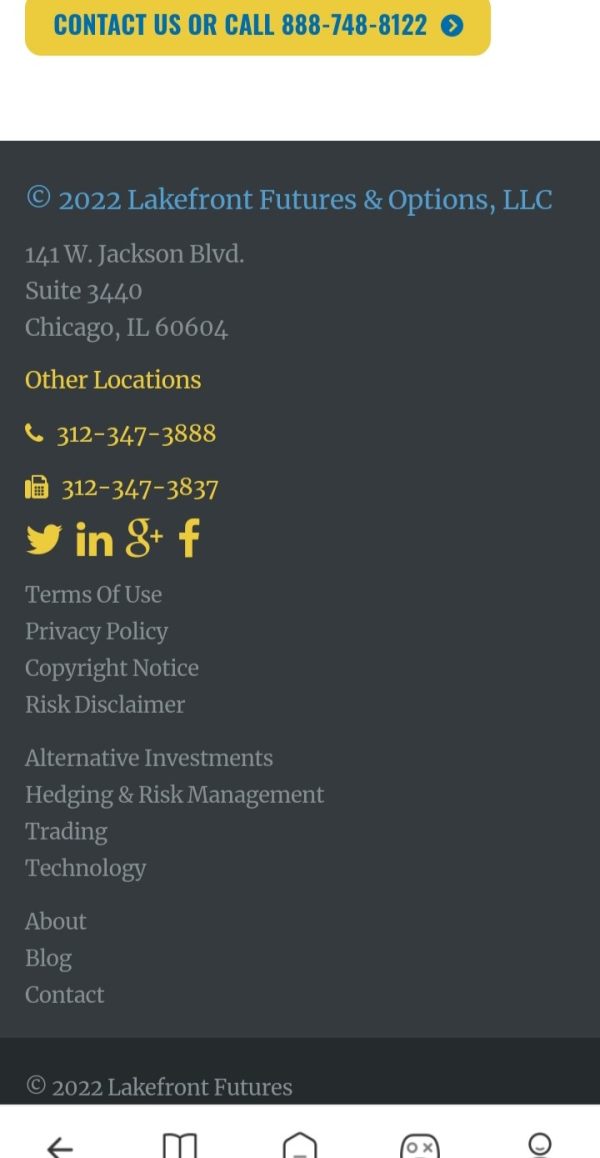Open the Twitter icon in the footer
Screen dimensions: 600x1158
(x=43, y=539)
